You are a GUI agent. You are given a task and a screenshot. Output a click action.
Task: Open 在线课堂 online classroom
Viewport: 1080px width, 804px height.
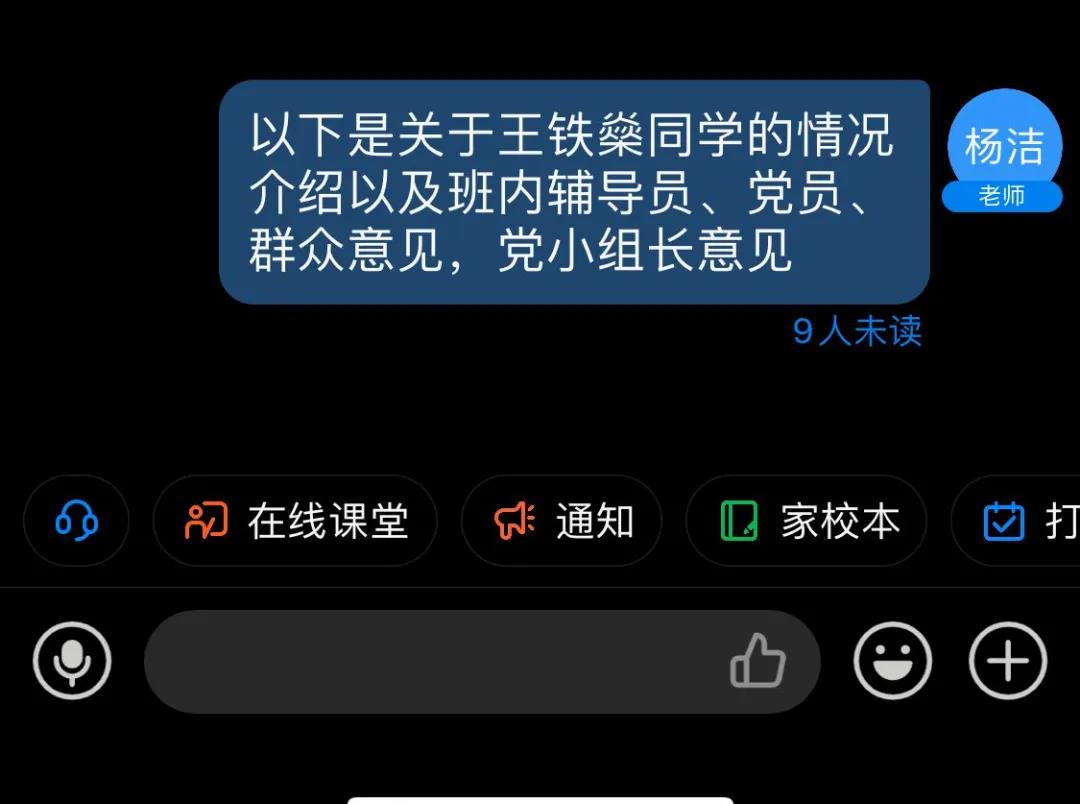pos(295,521)
